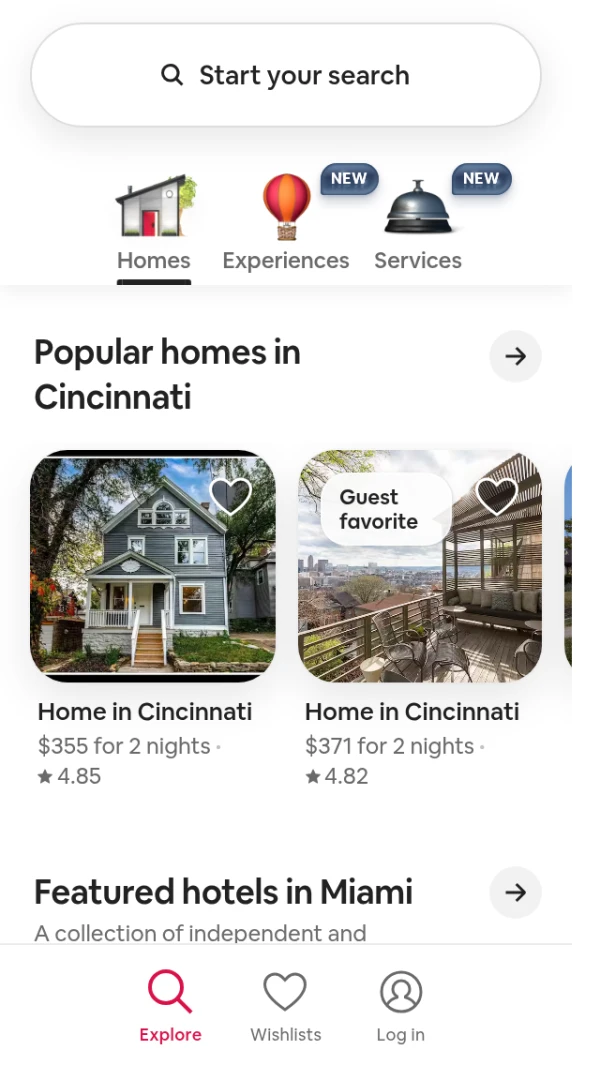
Task: Select the Explore tab in bottom bar
Action: (x=170, y=1007)
